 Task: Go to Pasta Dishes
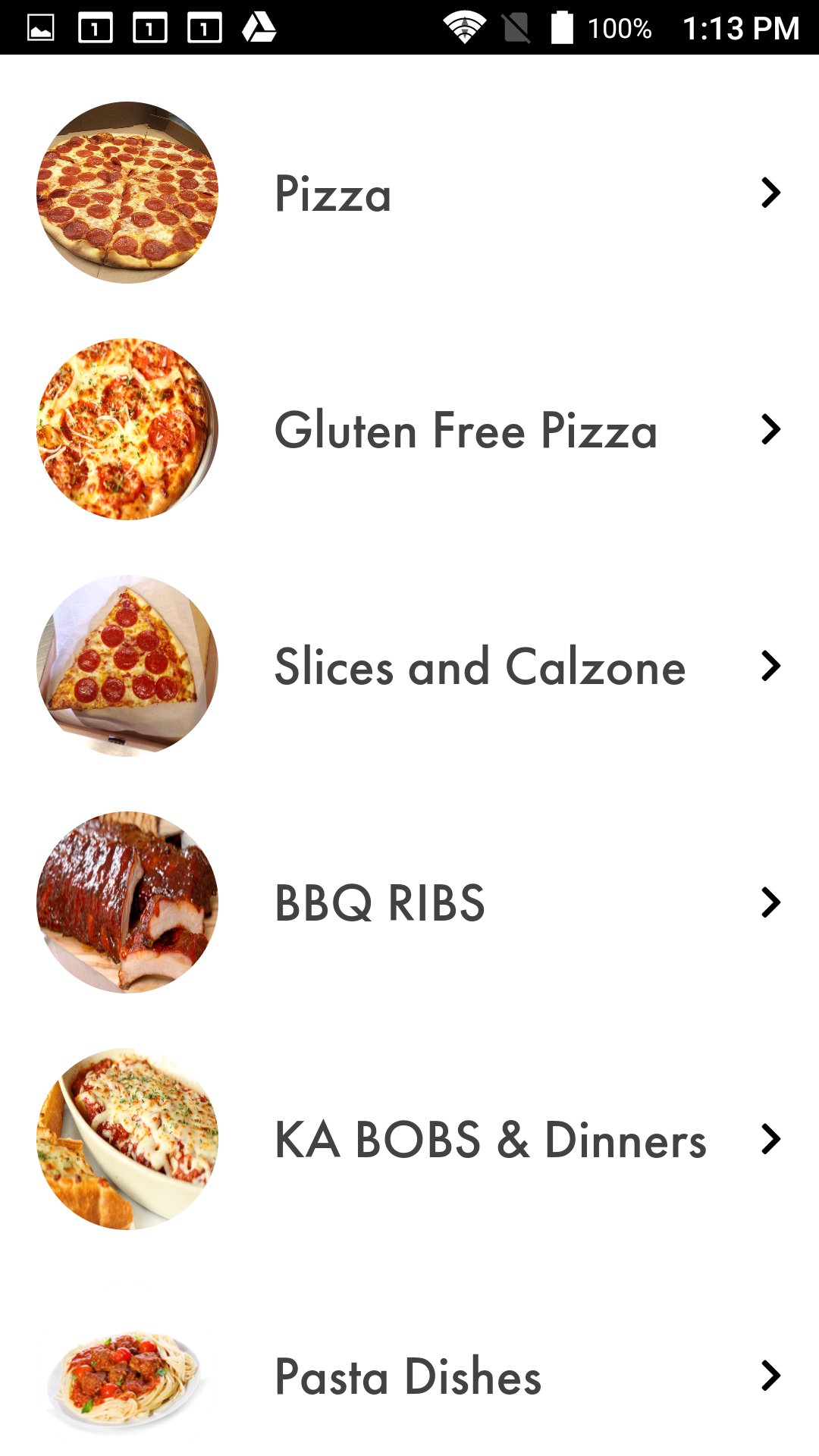tap(408, 1376)
